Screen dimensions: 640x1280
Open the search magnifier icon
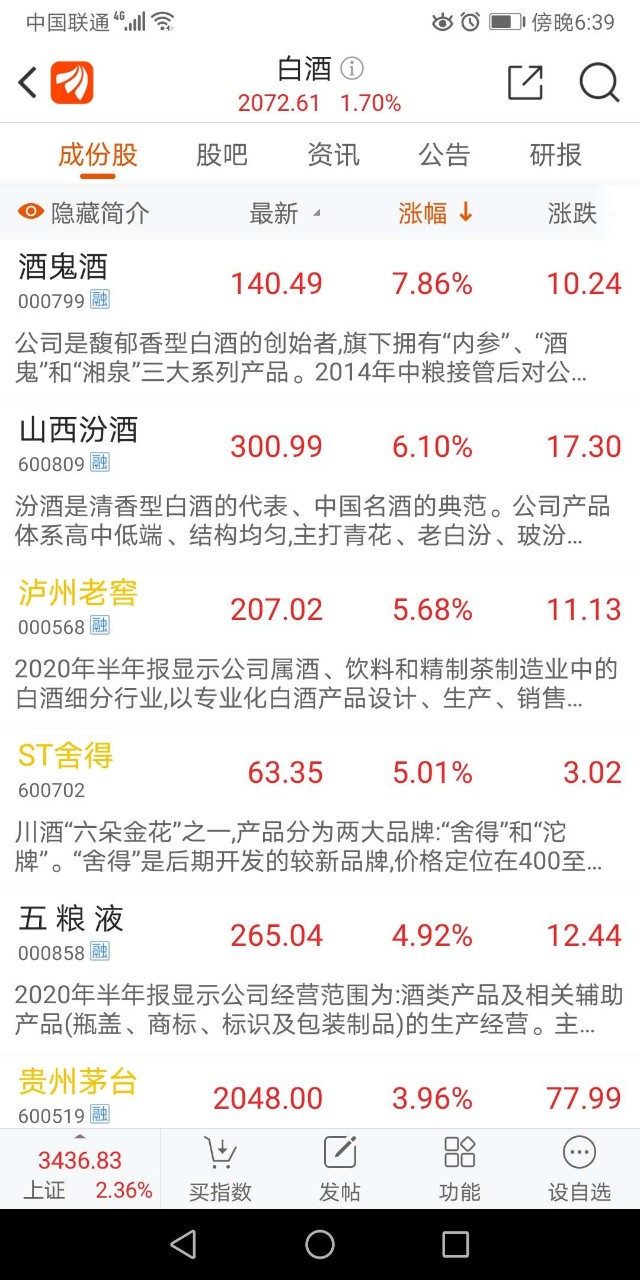tap(599, 83)
